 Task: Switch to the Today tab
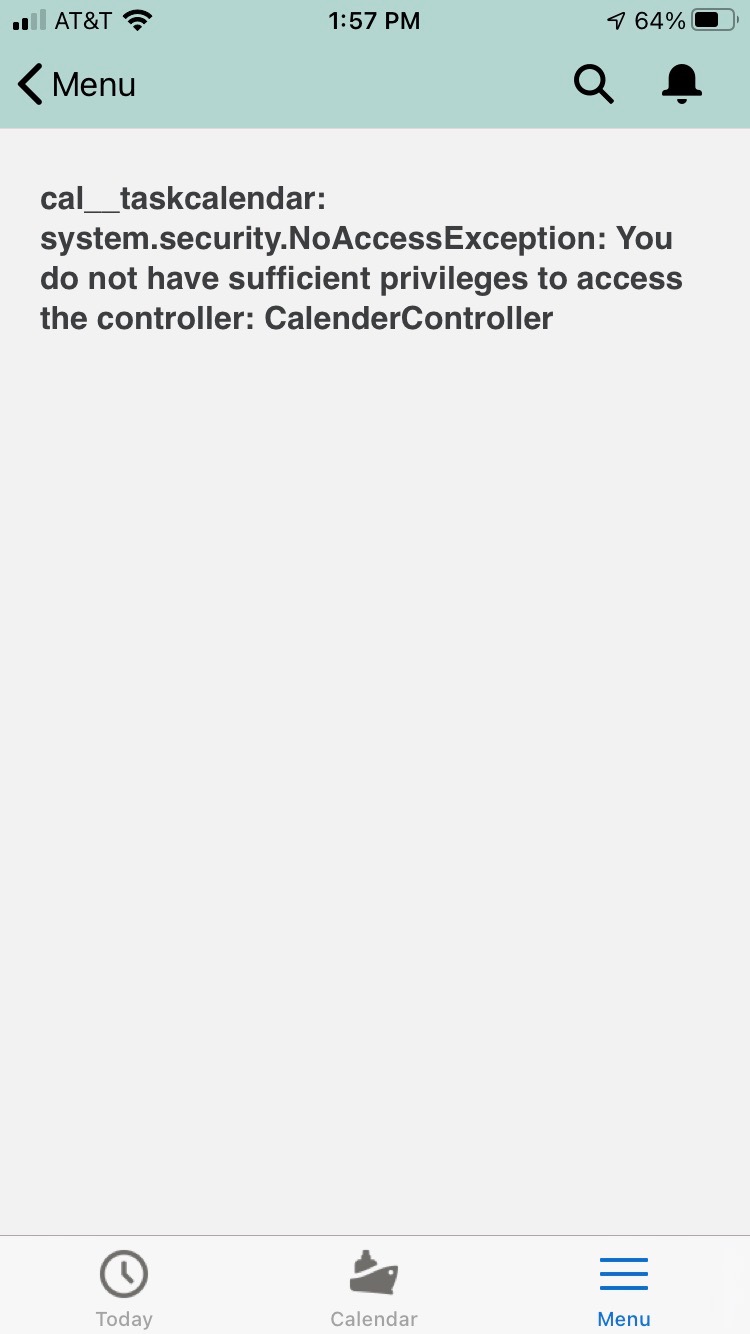[x=124, y=1287]
